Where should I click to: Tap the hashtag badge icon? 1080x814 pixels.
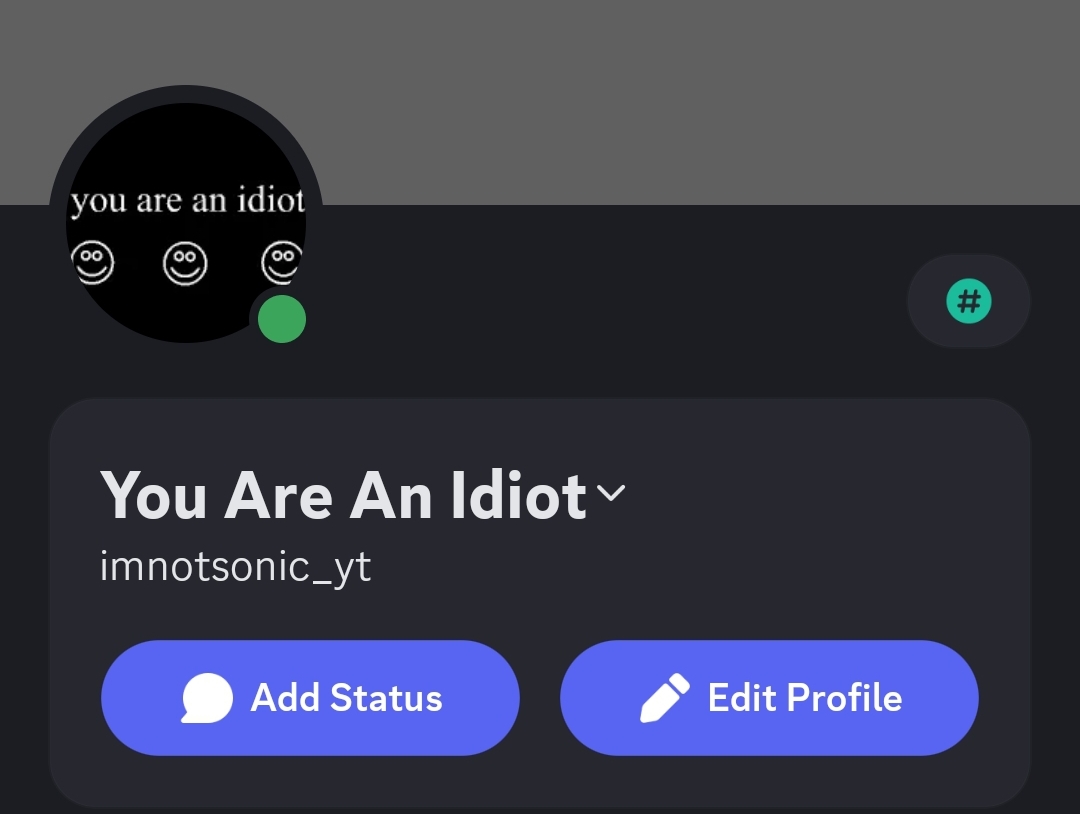point(968,301)
